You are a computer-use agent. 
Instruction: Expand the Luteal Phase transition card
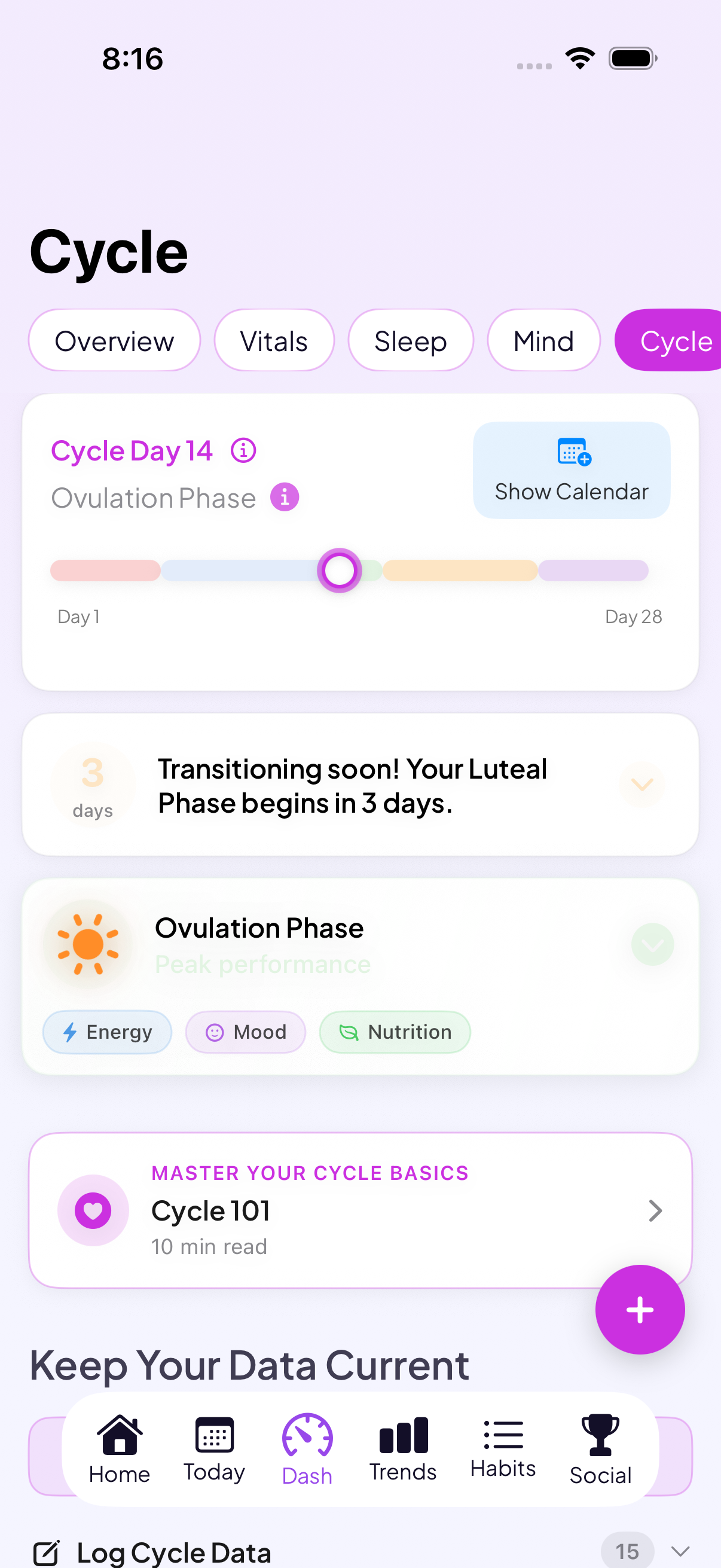[641, 785]
